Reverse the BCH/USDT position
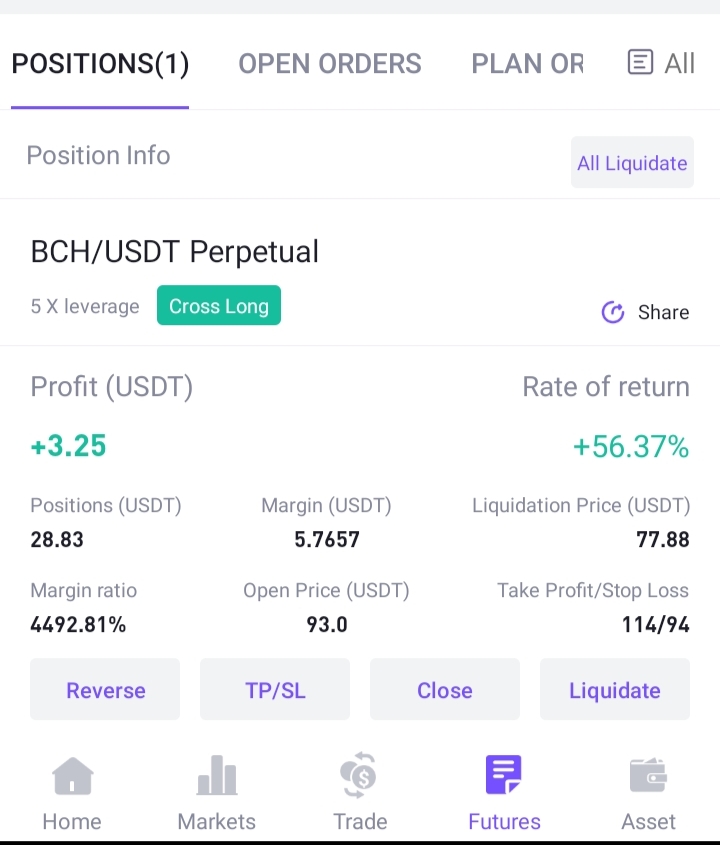720x845 pixels. 105,689
